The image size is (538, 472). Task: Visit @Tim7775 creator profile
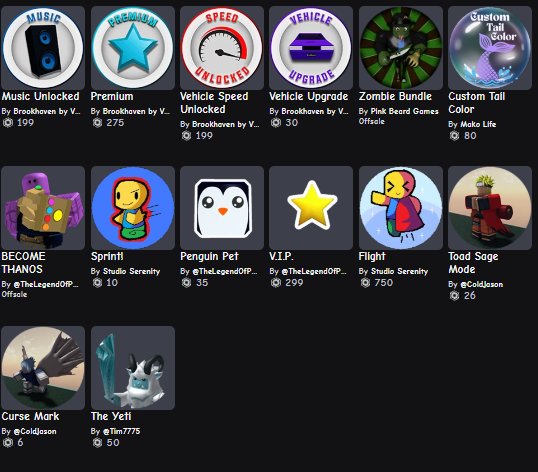click(x=121, y=431)
